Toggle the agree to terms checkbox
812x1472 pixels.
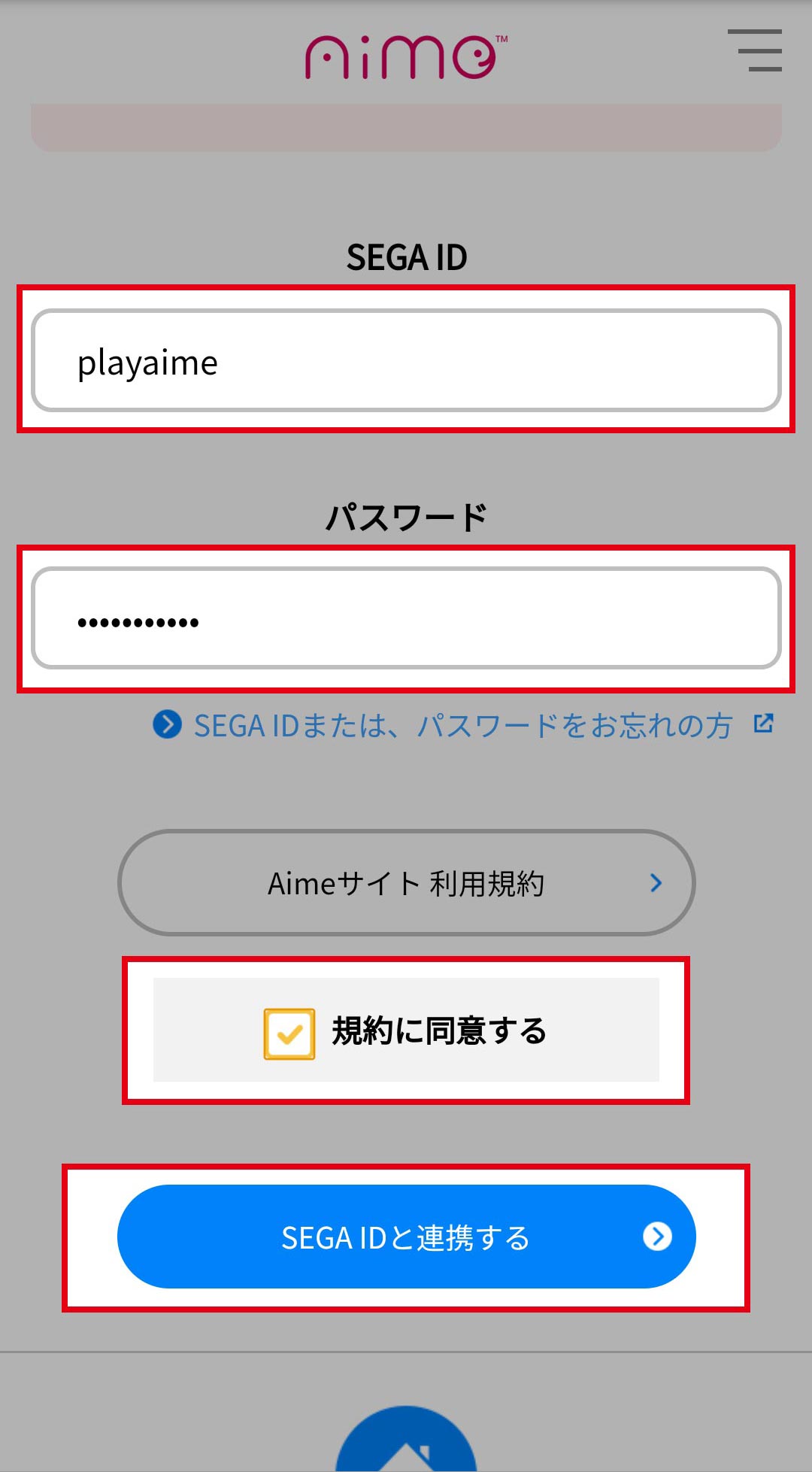(x=289, y=1033)
